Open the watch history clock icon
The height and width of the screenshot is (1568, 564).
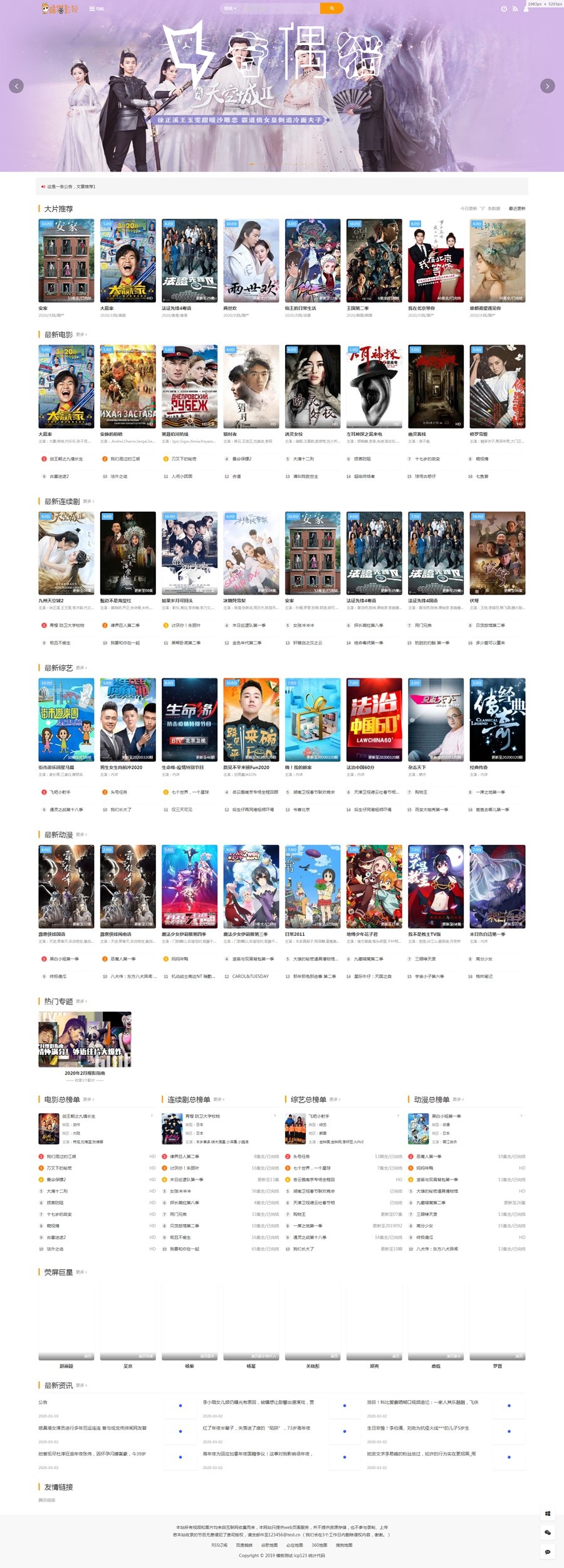tap(504, 9)
